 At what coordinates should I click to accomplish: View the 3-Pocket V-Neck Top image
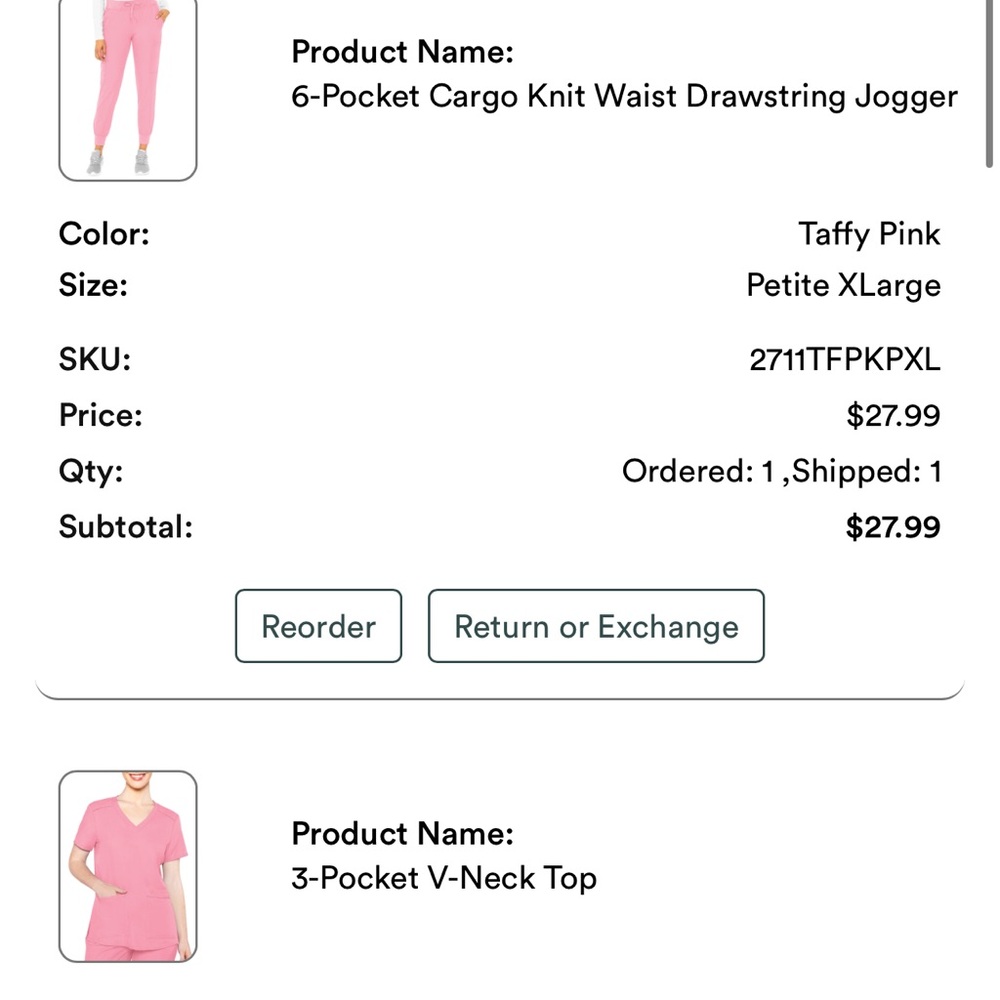click(x=128, y=865)
